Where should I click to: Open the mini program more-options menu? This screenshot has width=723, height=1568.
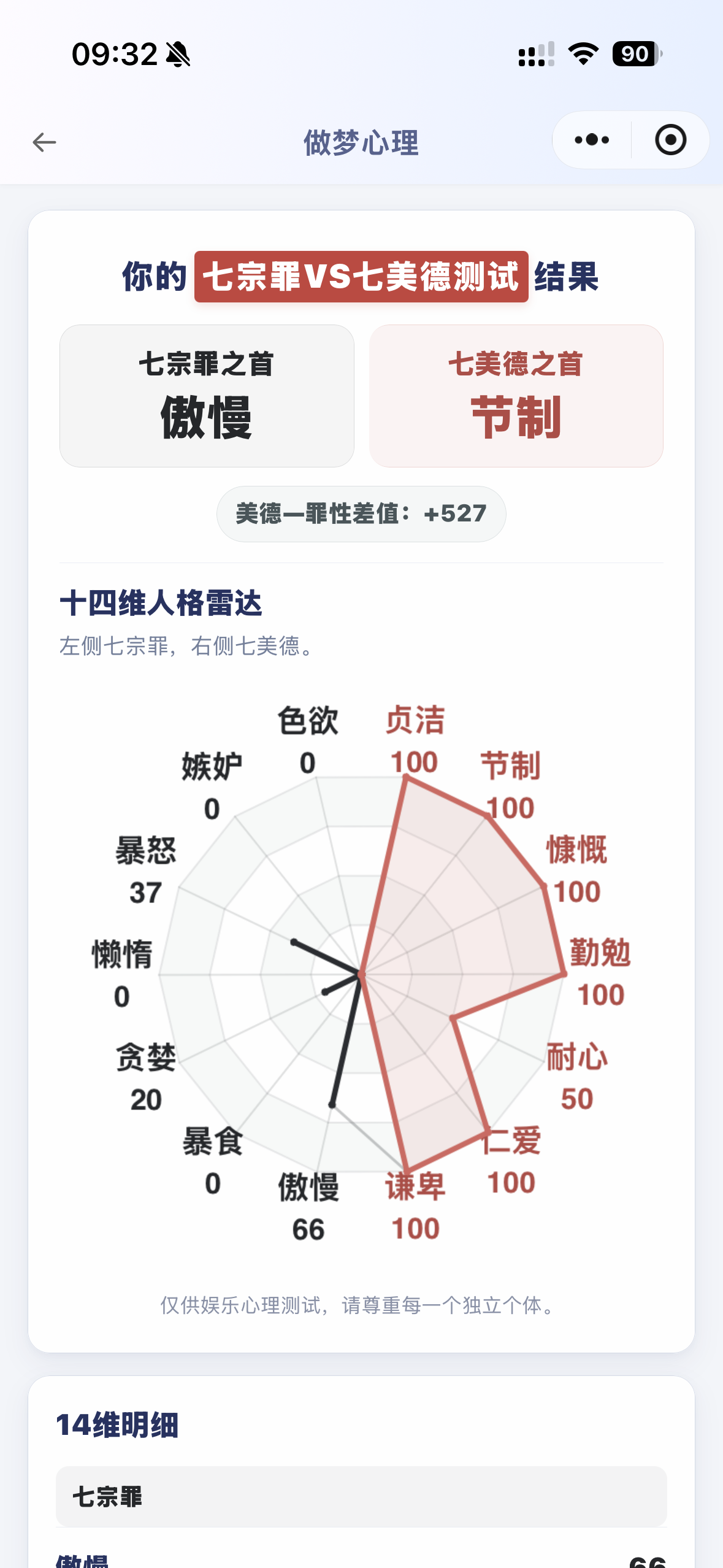pos(592,140)
